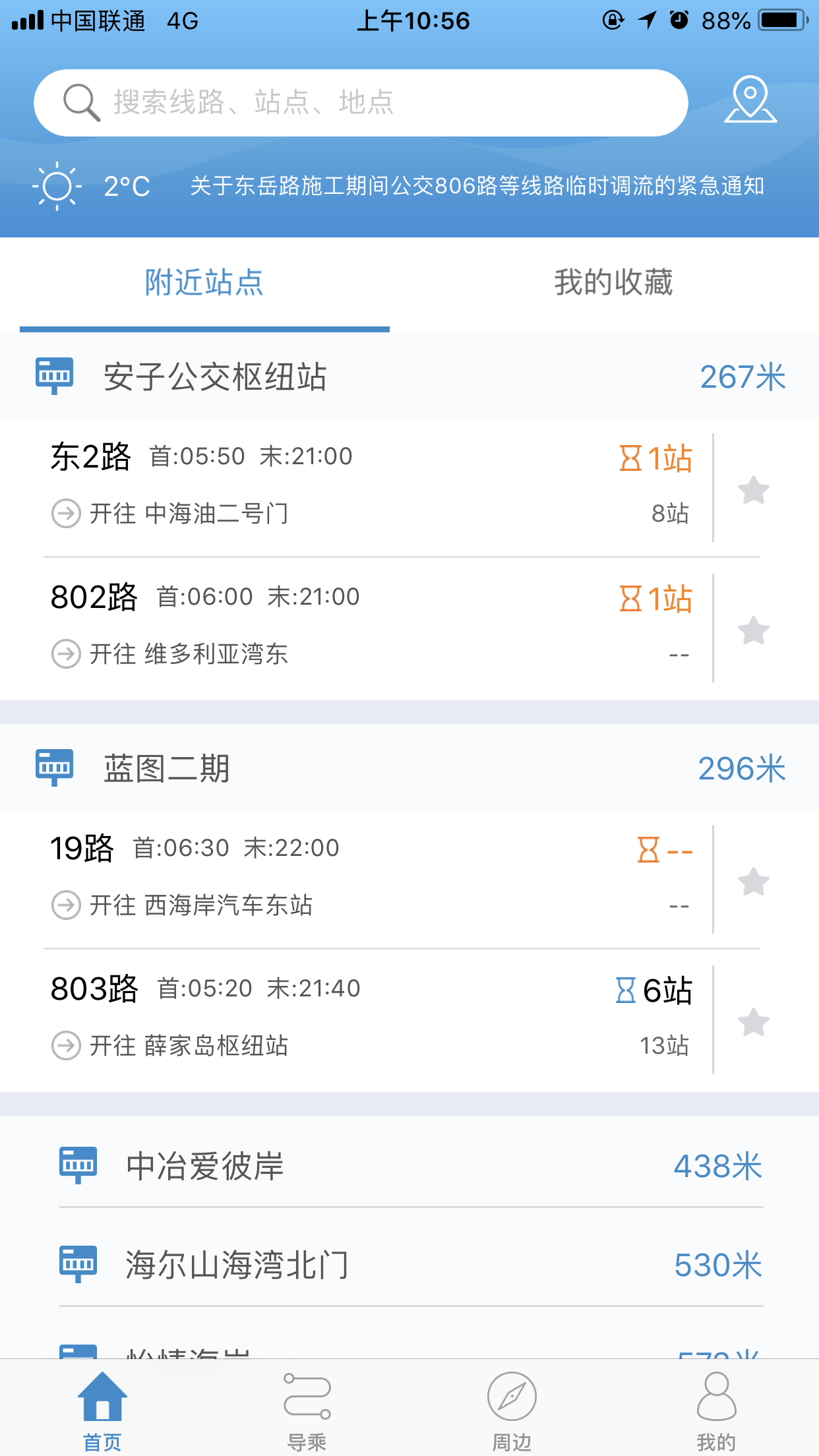Screen dimensions: 819x1456
Task: Toggle the favorite star on 19路
Action: (x=754, y=882)
